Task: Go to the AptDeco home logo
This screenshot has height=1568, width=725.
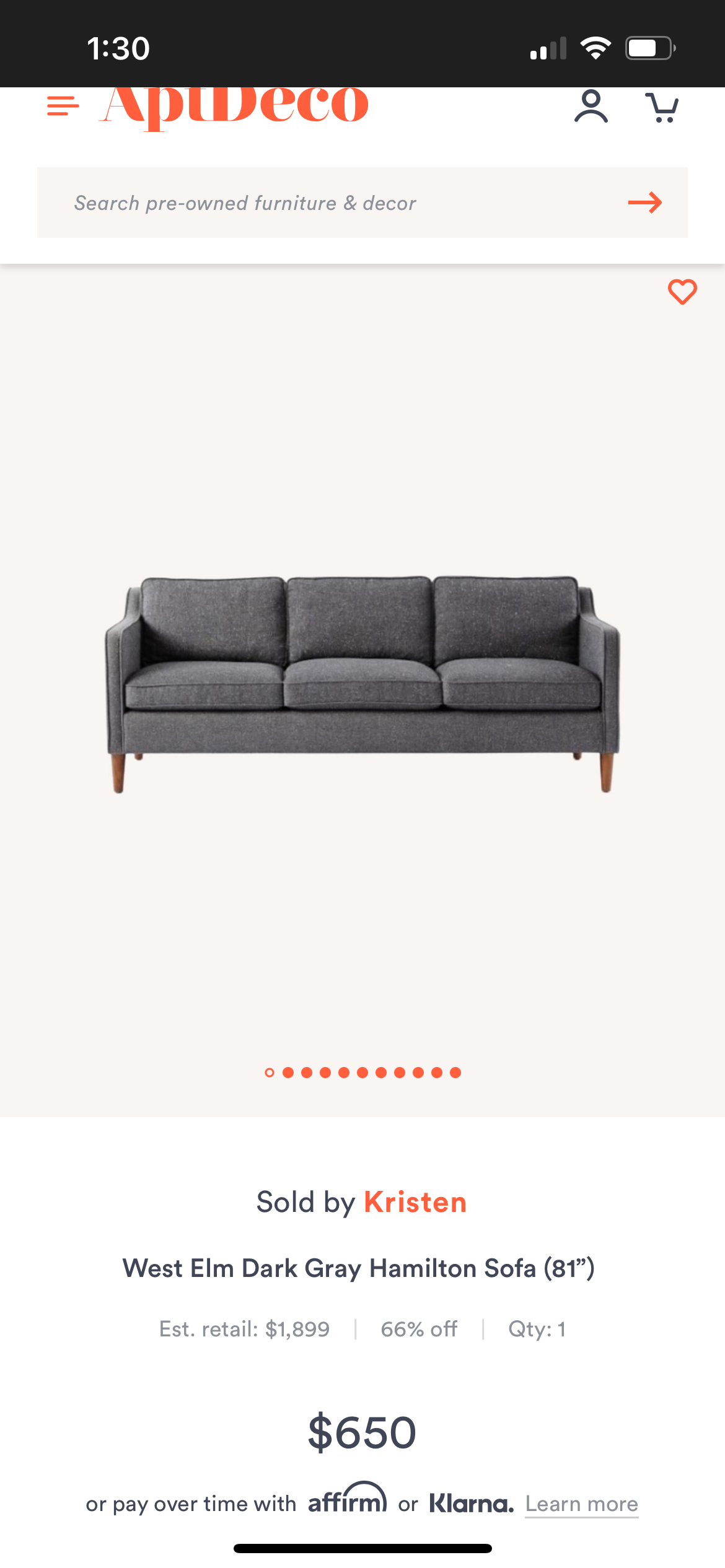Action: 234,105
